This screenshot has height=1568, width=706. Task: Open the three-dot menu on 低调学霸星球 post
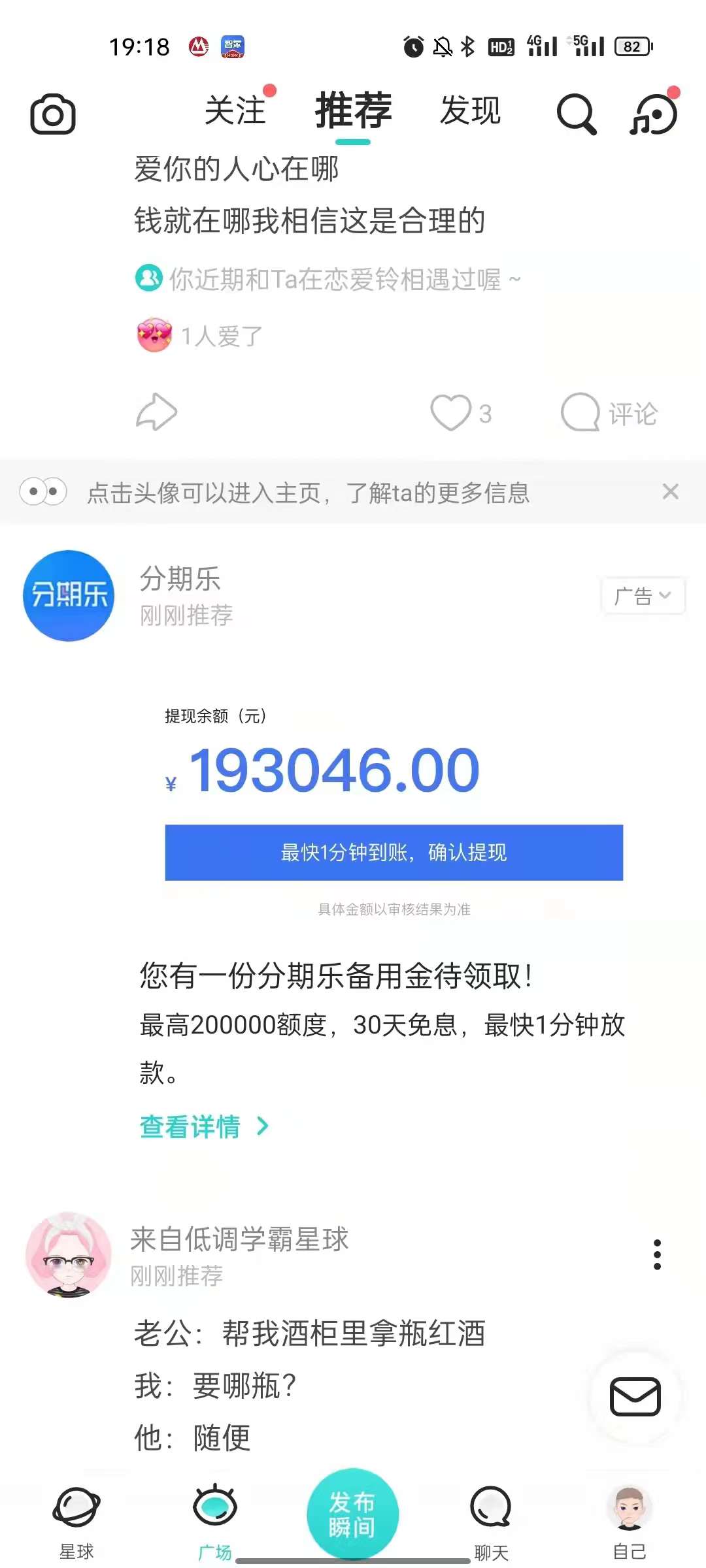[657, 1254]
